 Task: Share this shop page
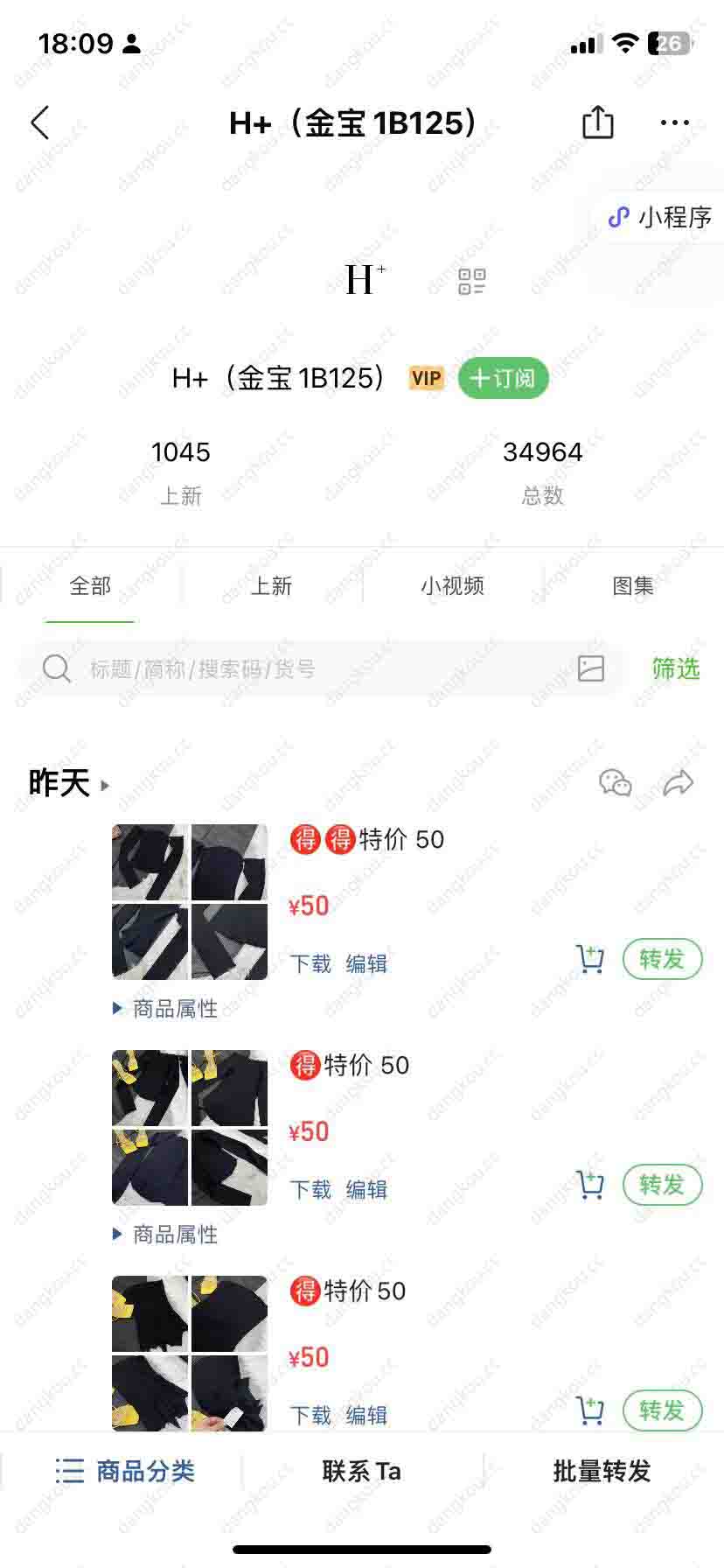pyautogui.click(x=598, y=122)
